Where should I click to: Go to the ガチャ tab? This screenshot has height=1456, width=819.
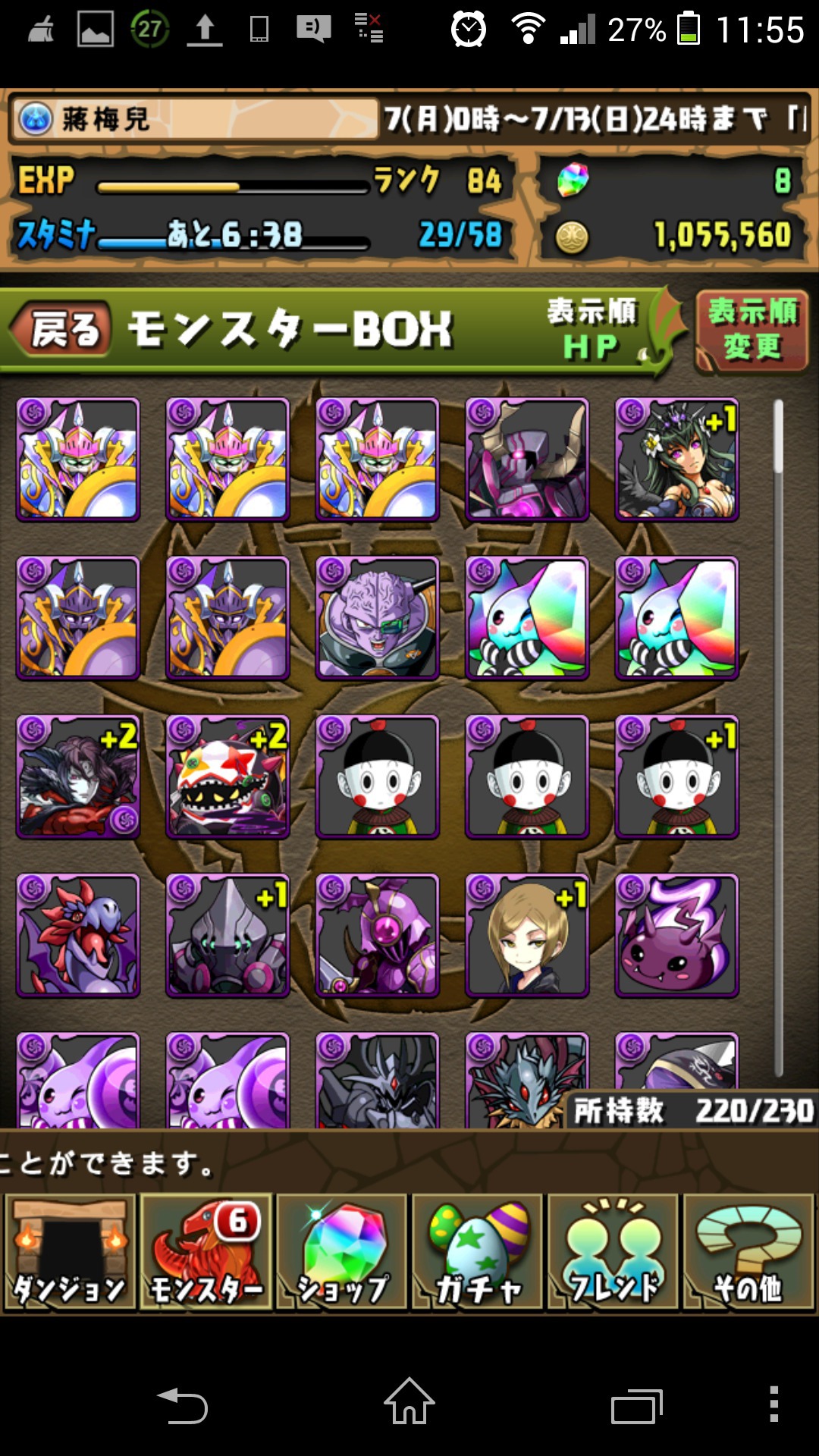(x=477, y=1252)
